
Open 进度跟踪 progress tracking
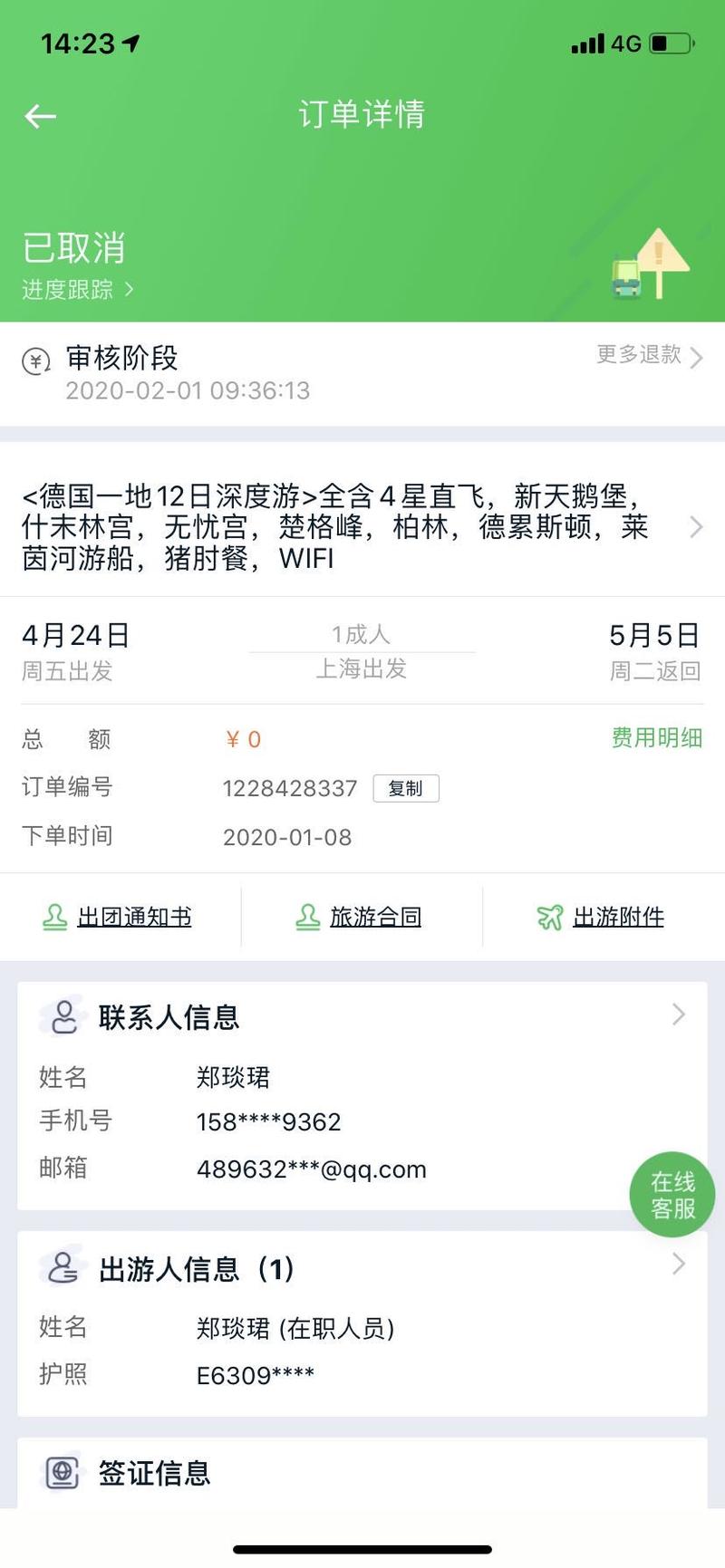click(78, 289)
